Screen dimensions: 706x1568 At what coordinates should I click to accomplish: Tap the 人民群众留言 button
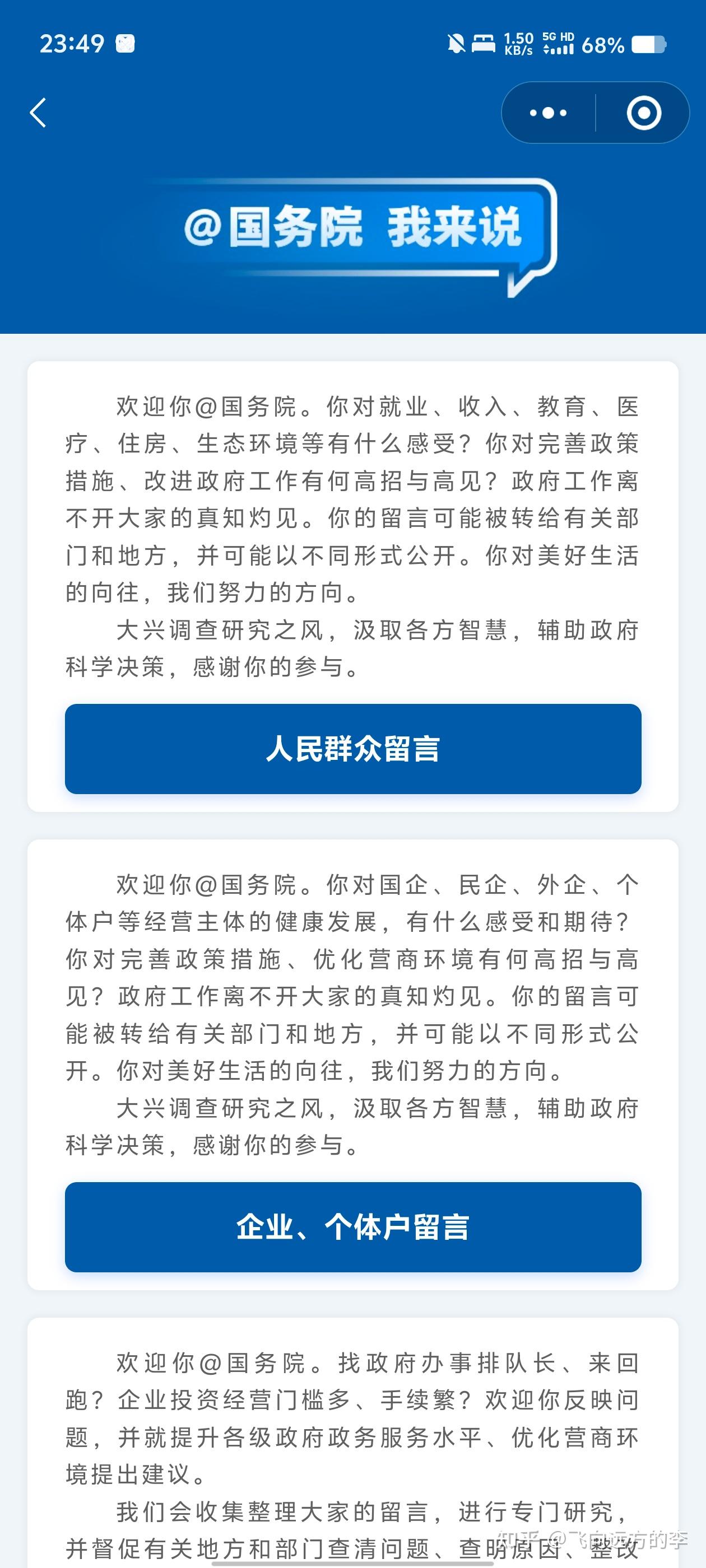(352, 749)
